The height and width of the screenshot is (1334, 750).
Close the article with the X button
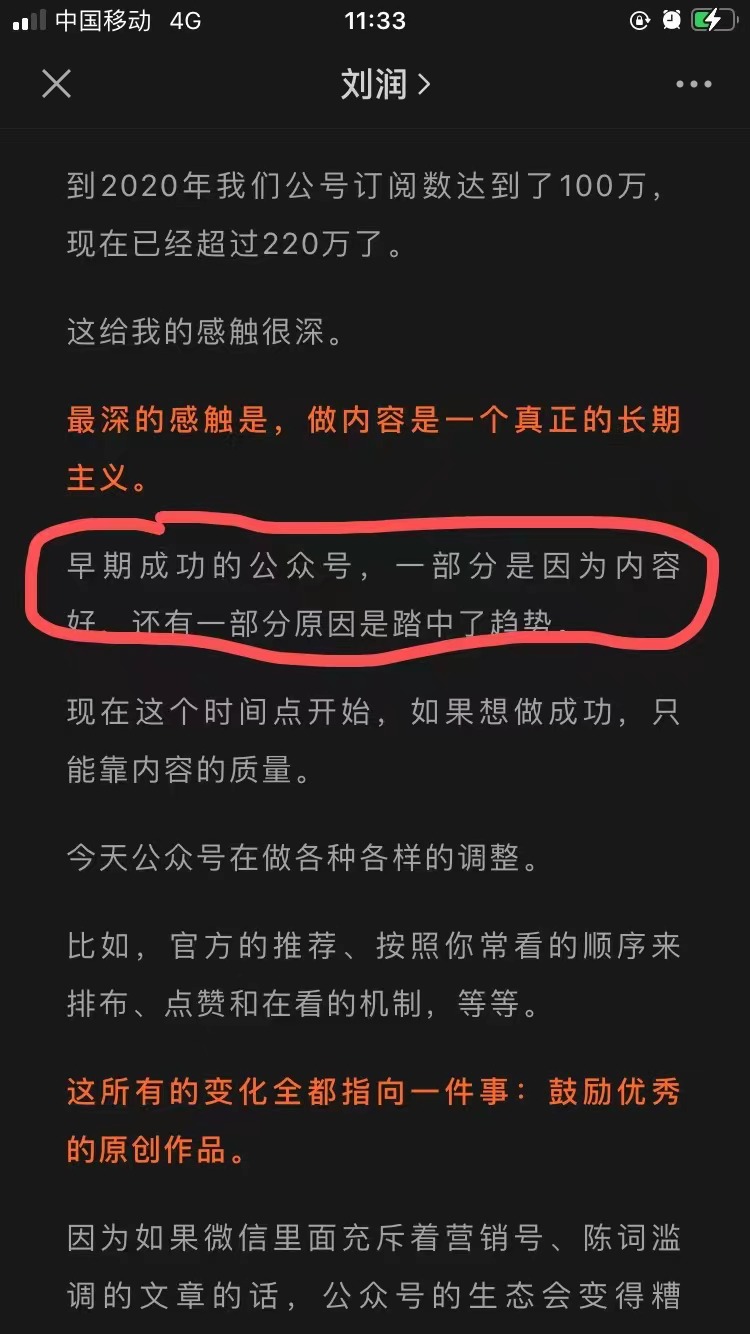57,85
